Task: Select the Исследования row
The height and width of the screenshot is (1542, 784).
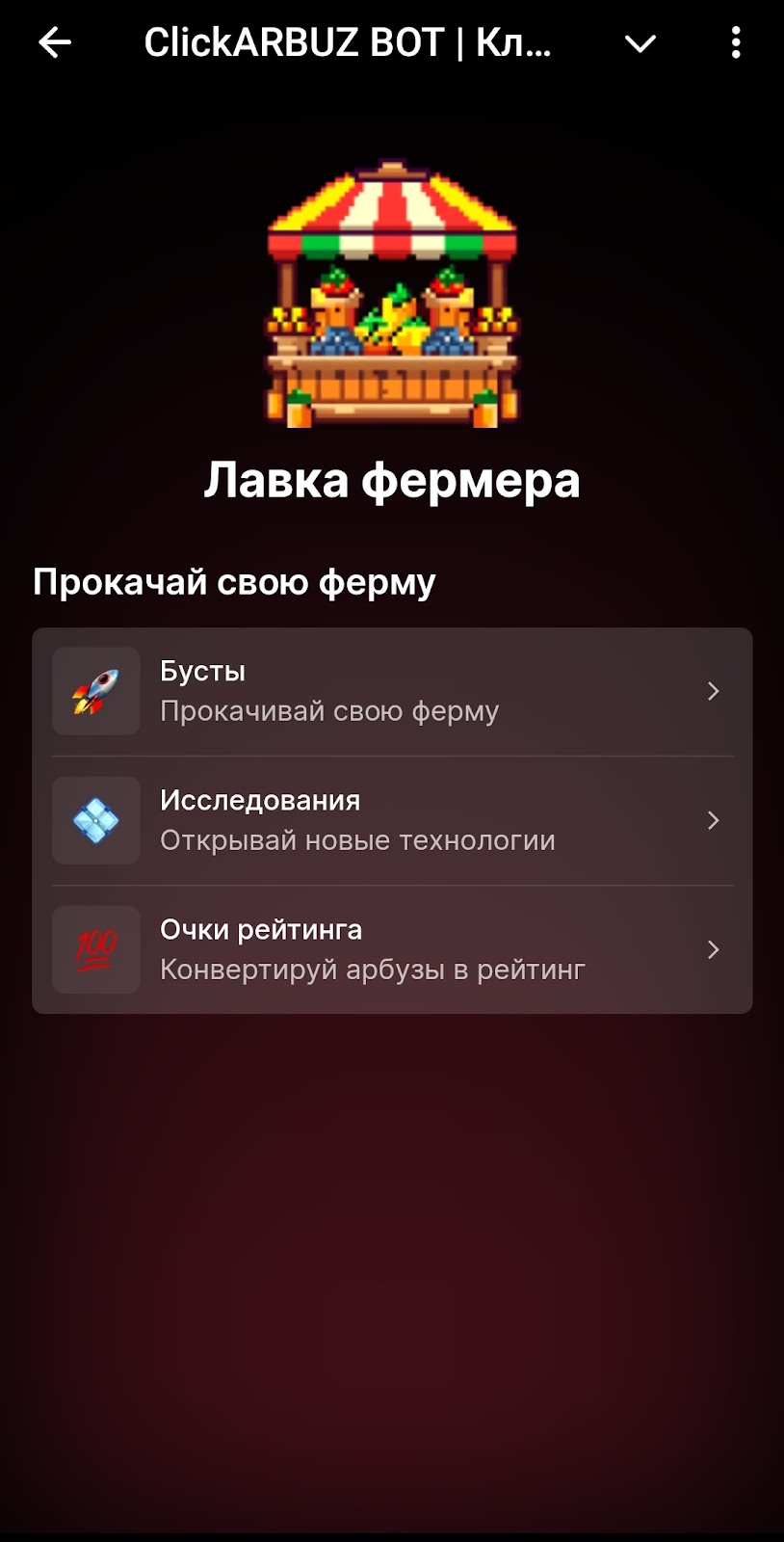Action: coord(392,820)
